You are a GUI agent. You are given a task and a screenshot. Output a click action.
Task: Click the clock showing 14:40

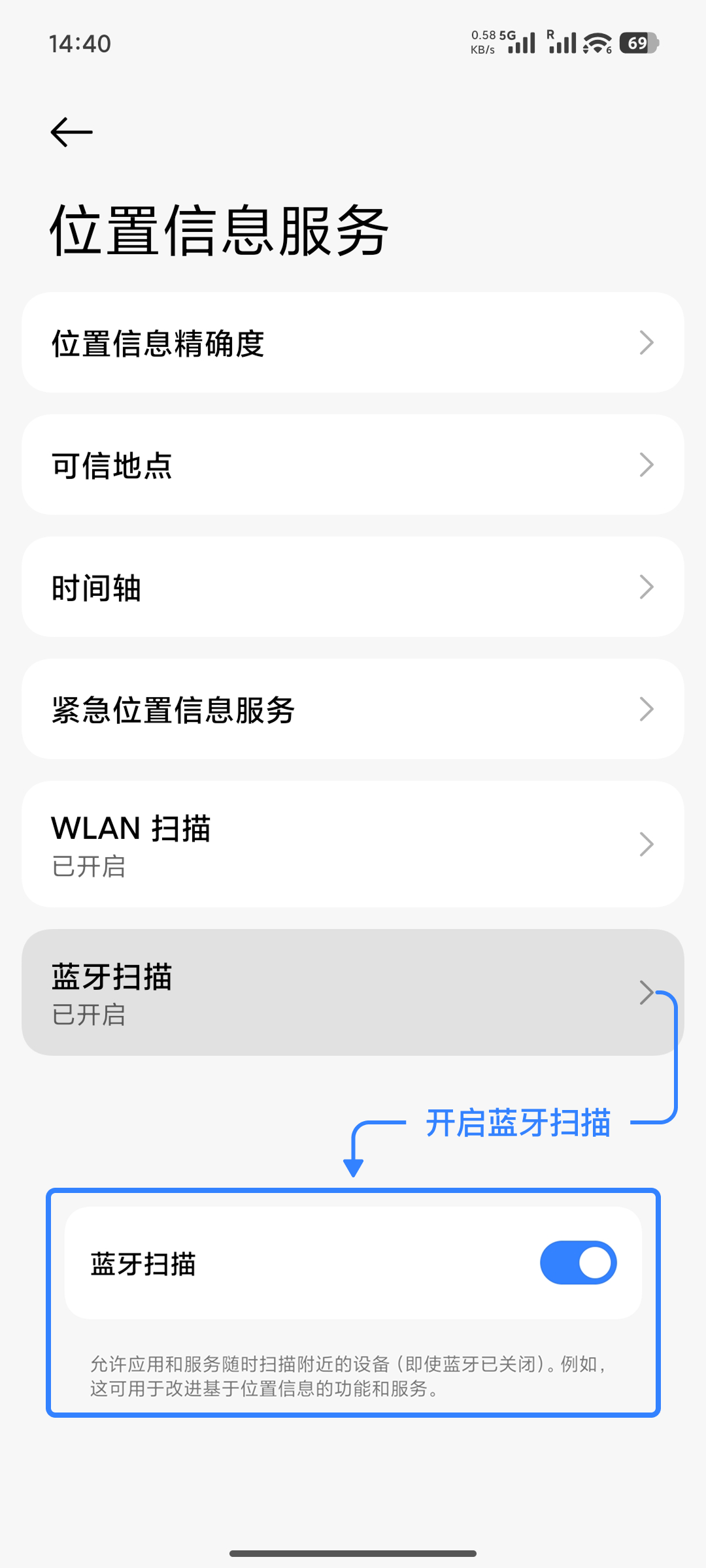(x=80, y=44)
